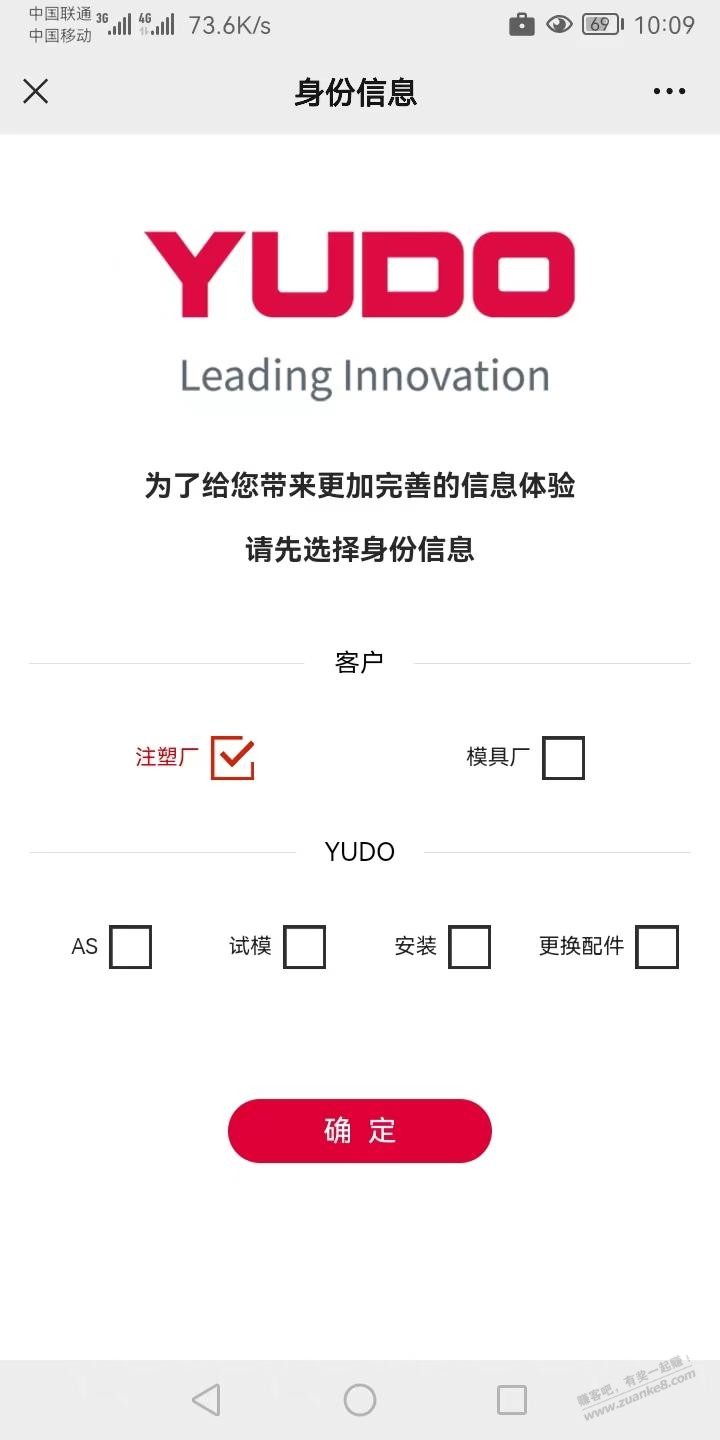The image size is (720, 1440).
Task: Click the YUDO section heading label
Action: point(358,851)
